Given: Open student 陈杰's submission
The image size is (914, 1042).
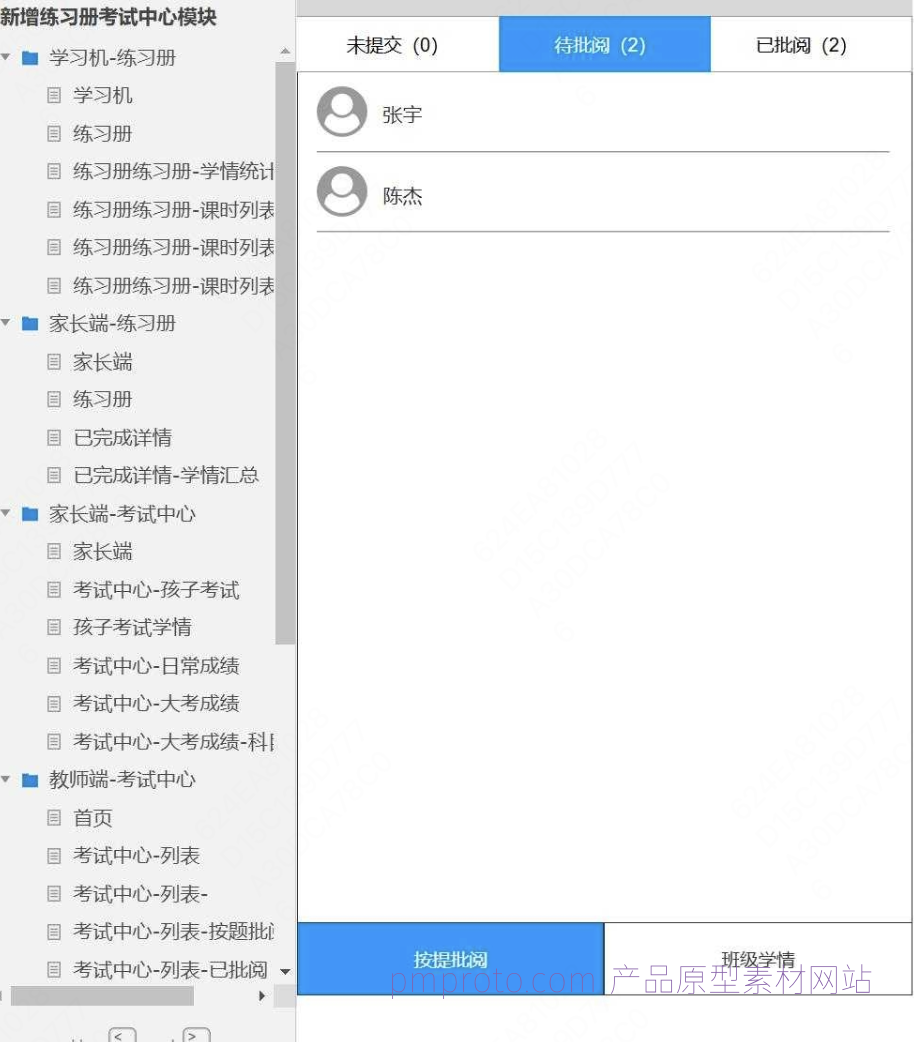Looking at the screenshot, I should click(x=402, y=196).
